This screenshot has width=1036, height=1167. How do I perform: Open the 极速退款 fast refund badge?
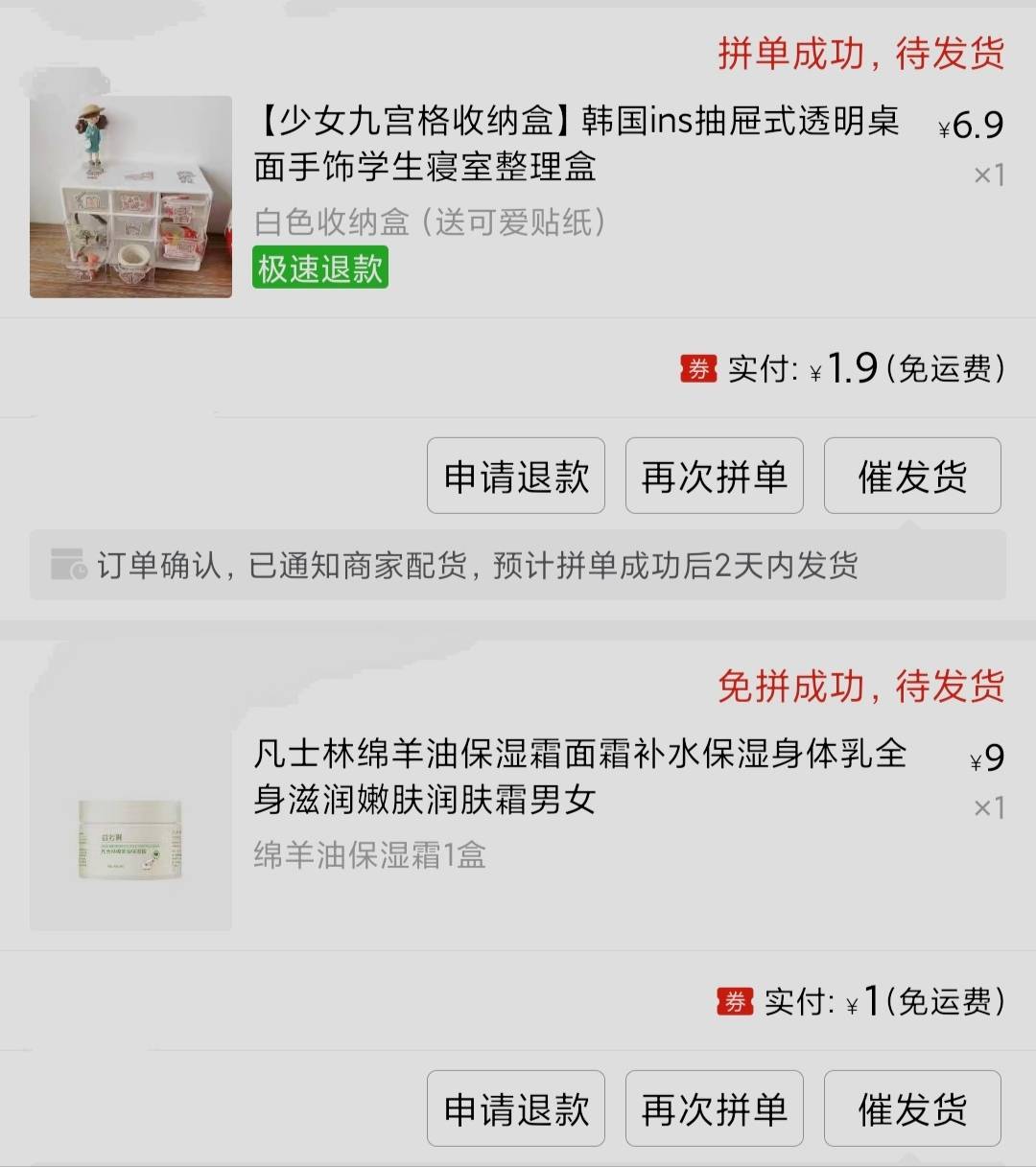(x=319, y=269)
